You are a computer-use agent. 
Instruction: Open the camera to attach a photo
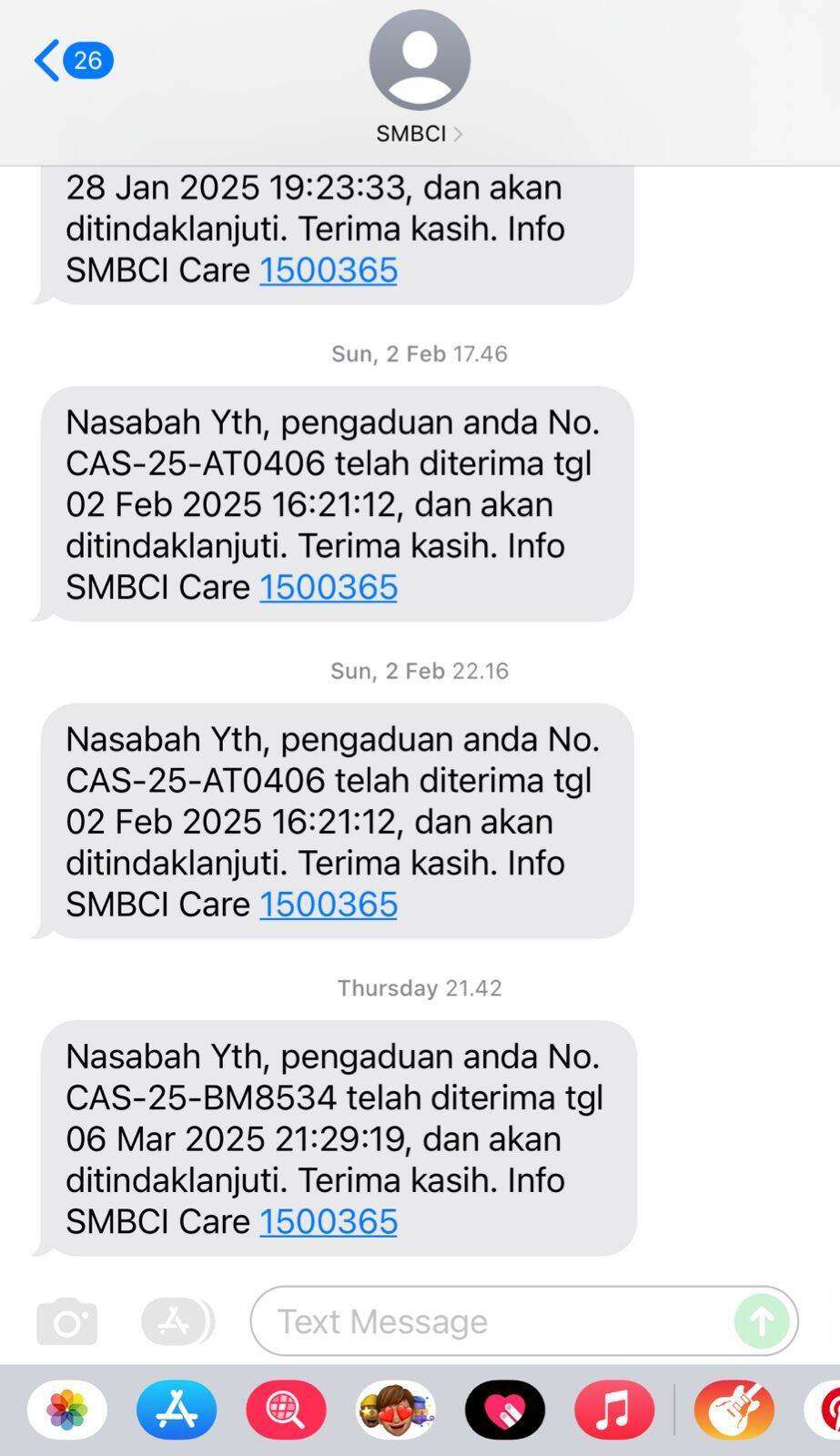[x=67, y=1321]
